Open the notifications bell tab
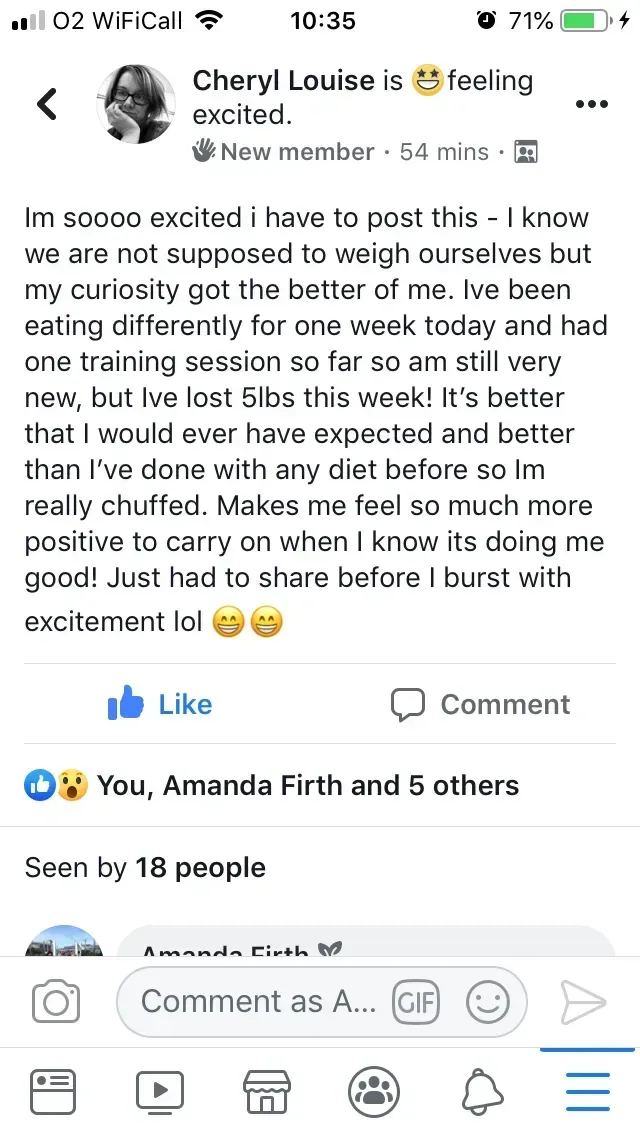Viewport: 640px width, 1136px height. 482,1091
